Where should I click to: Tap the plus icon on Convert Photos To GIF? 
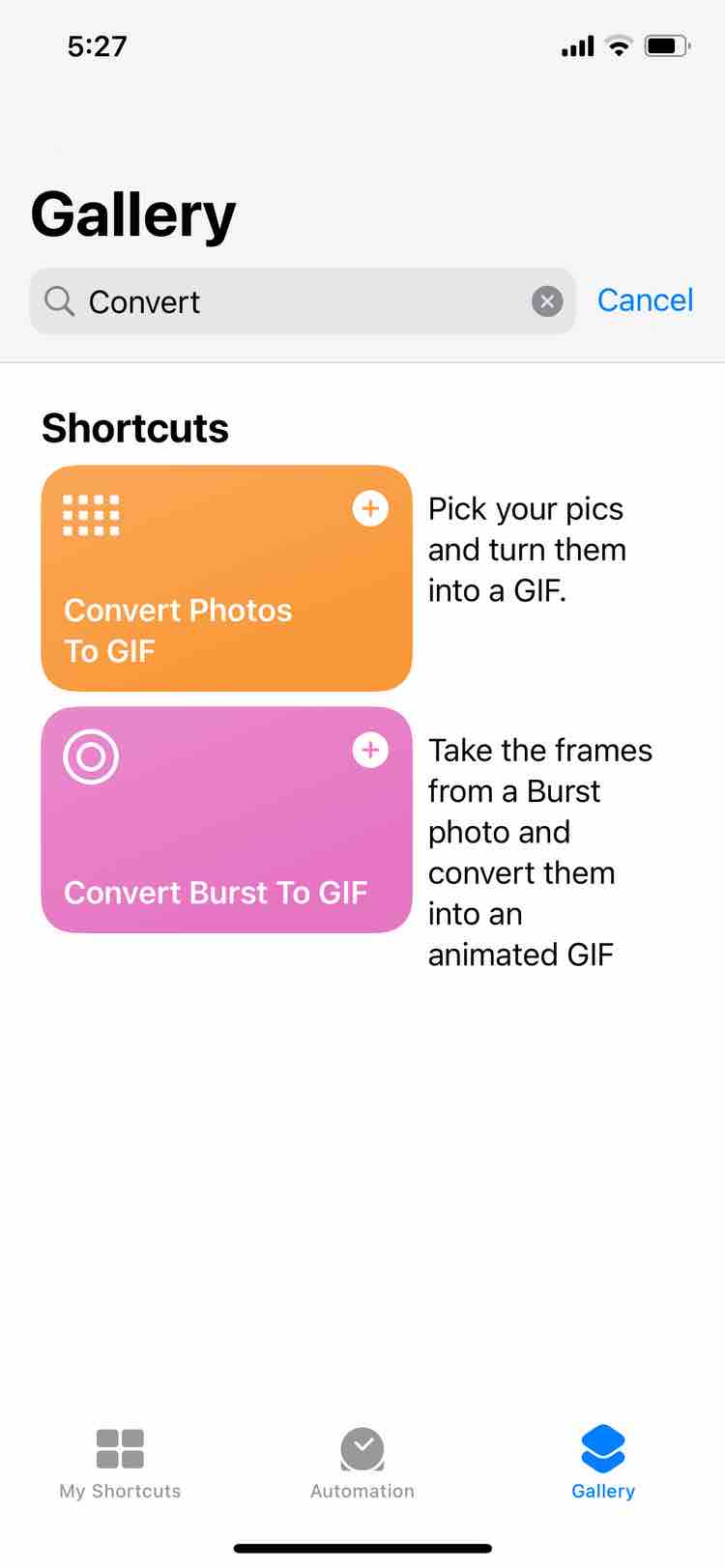point(370,508)
